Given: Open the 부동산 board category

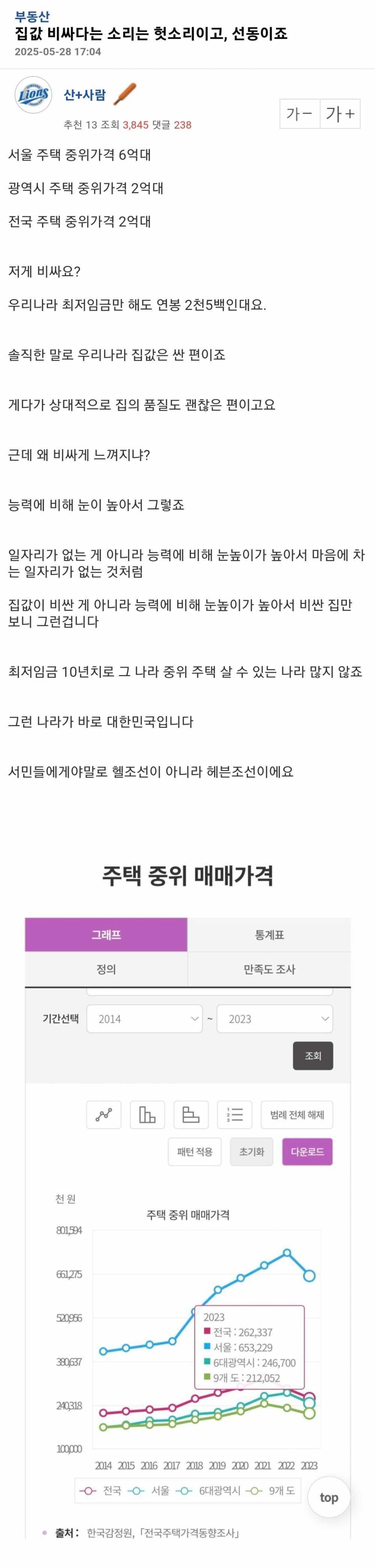Looking at the screenshot, I should coord(32,16).
